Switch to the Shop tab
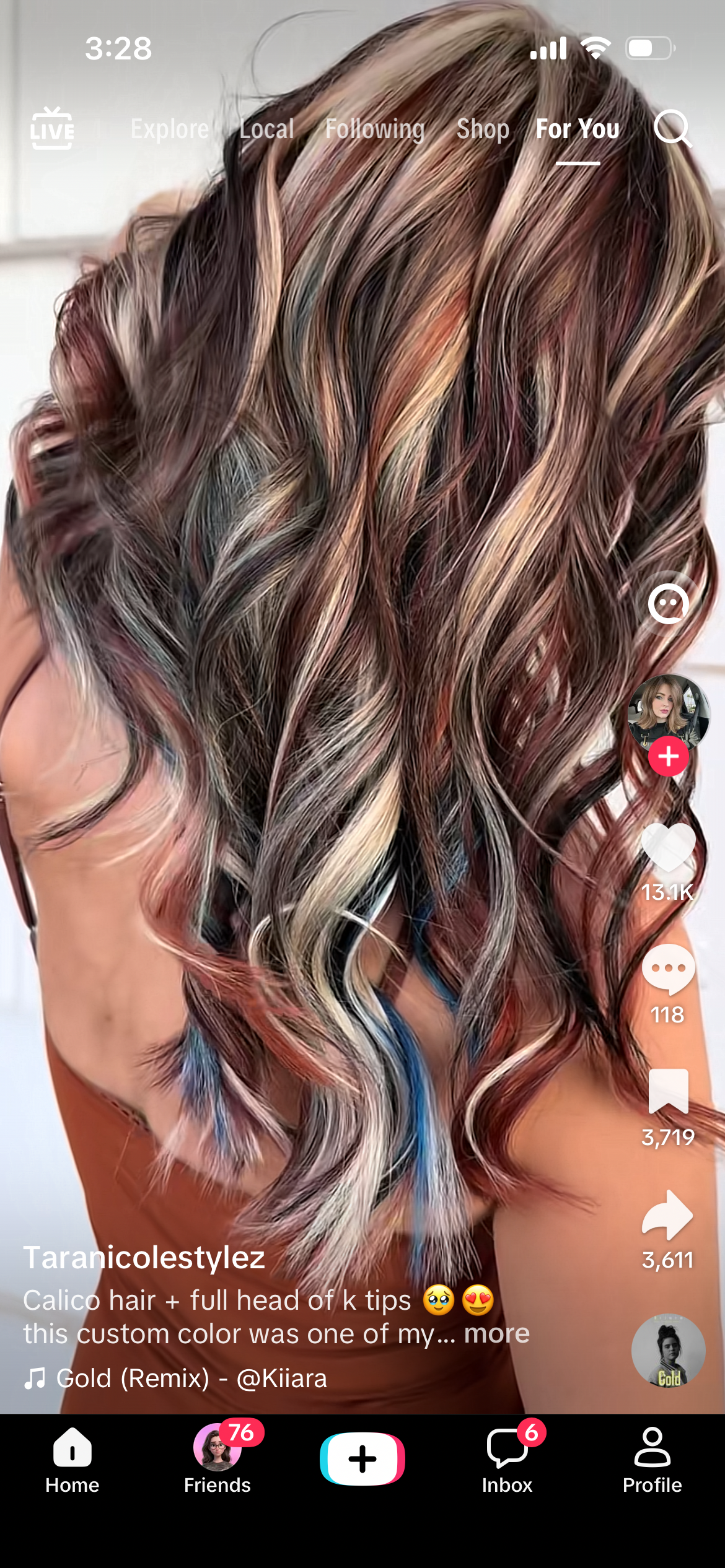 (x=483, y=129)
